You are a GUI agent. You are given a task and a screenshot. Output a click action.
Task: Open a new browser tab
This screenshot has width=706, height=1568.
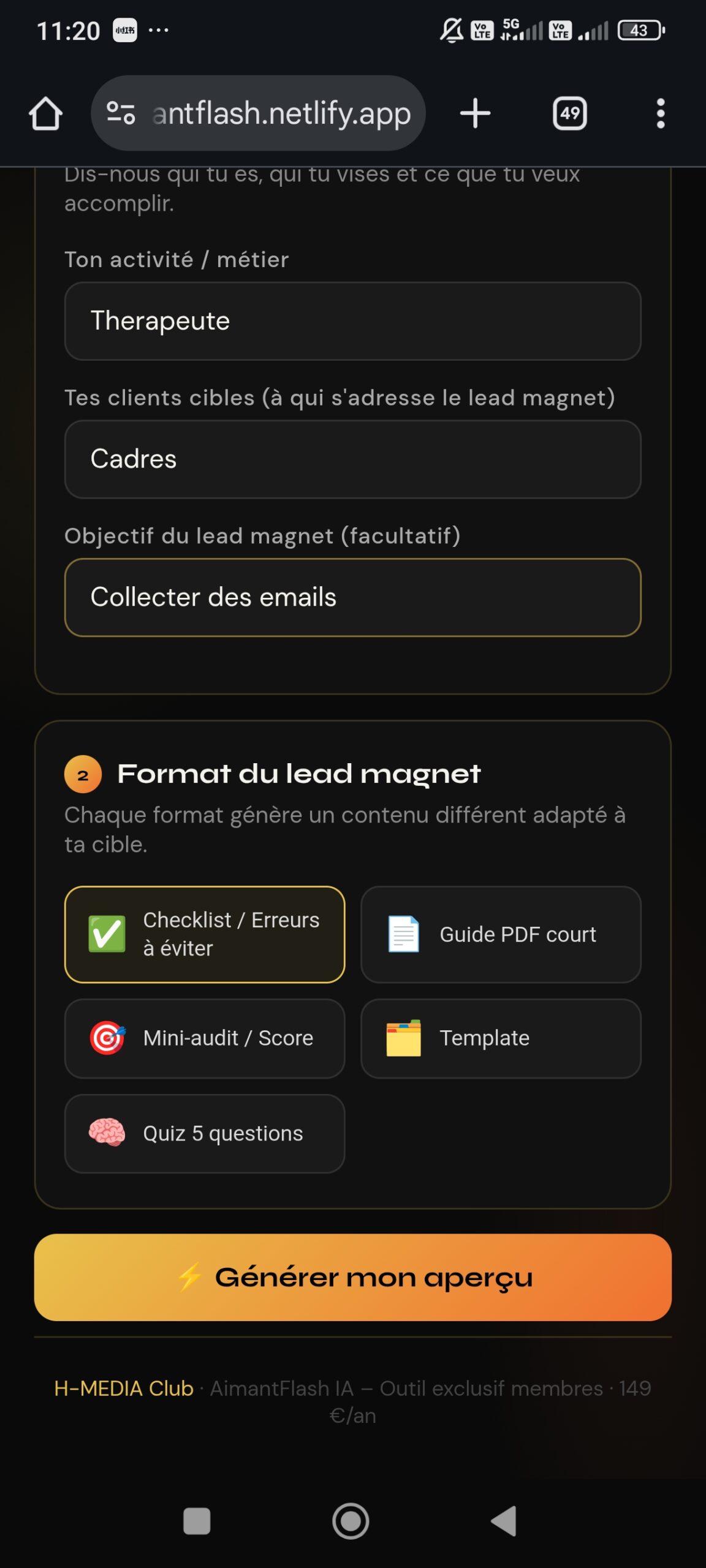pyautogui.click(x=475, y=113)
